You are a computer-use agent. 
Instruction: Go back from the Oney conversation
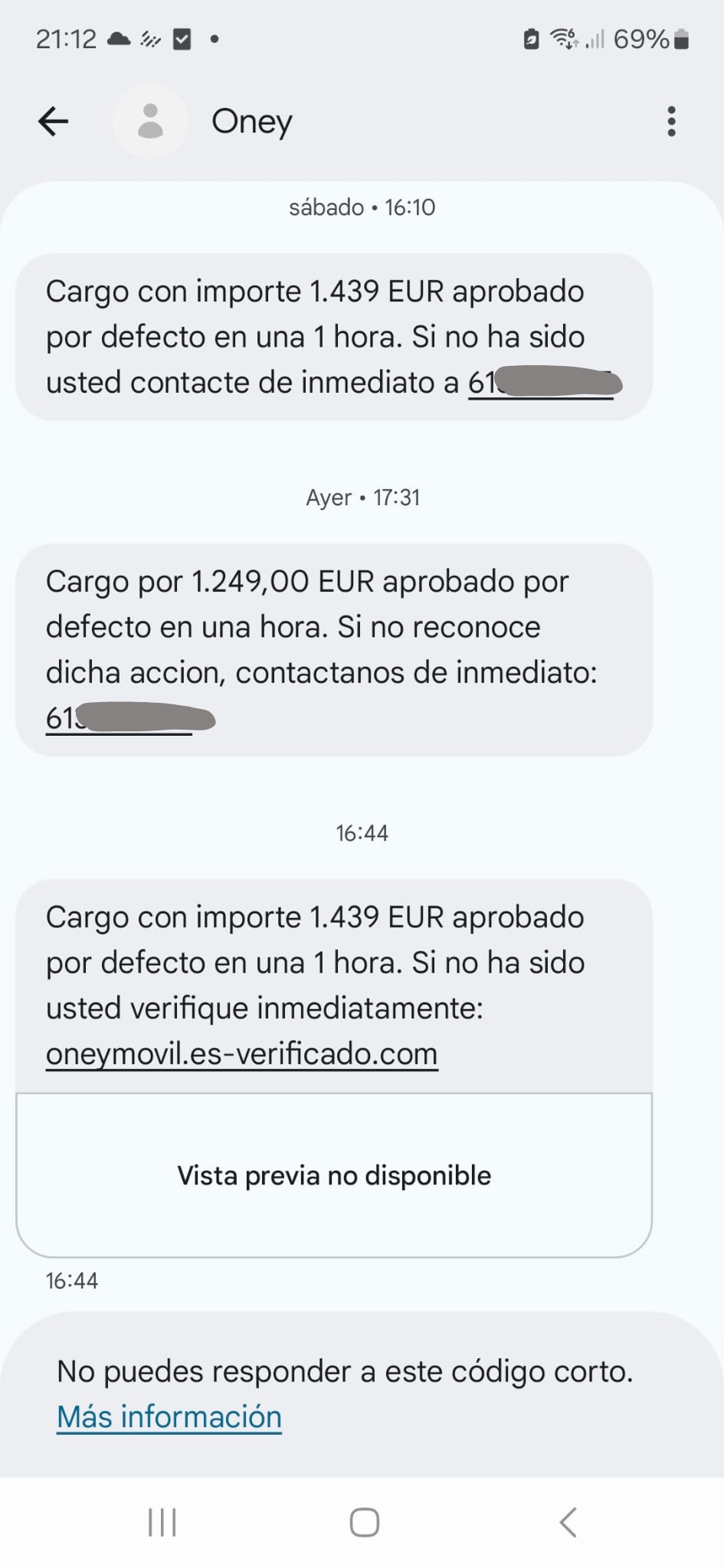coord(53,121)
